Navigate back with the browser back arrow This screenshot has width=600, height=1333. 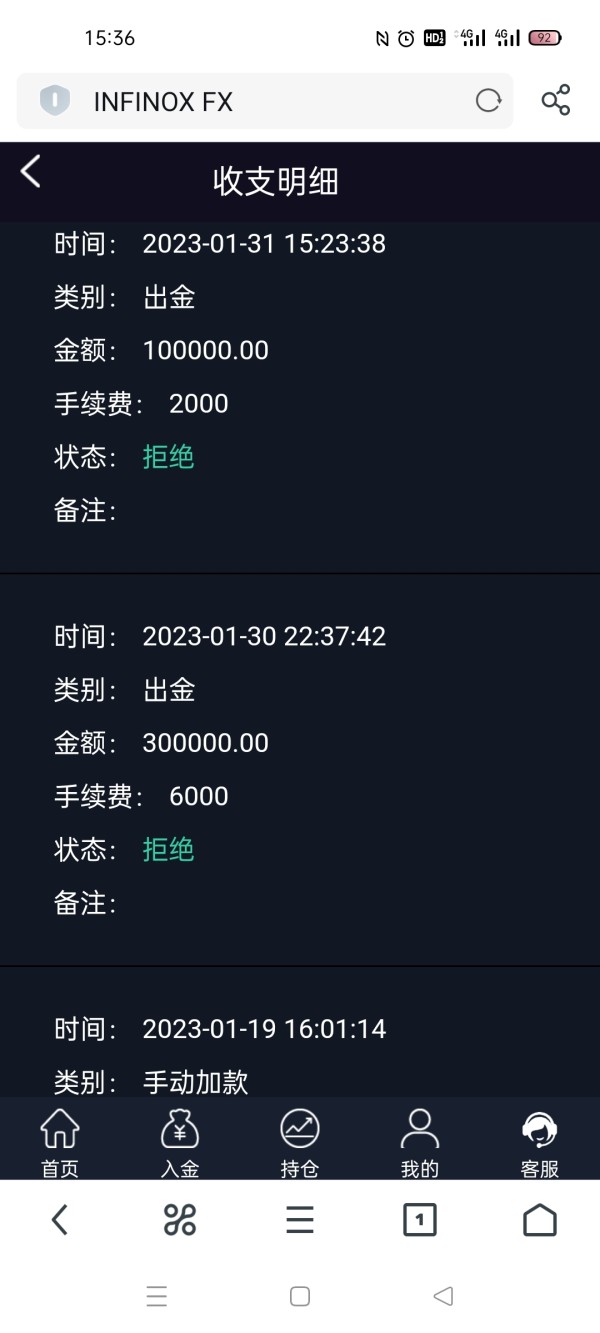(60, 1219)
